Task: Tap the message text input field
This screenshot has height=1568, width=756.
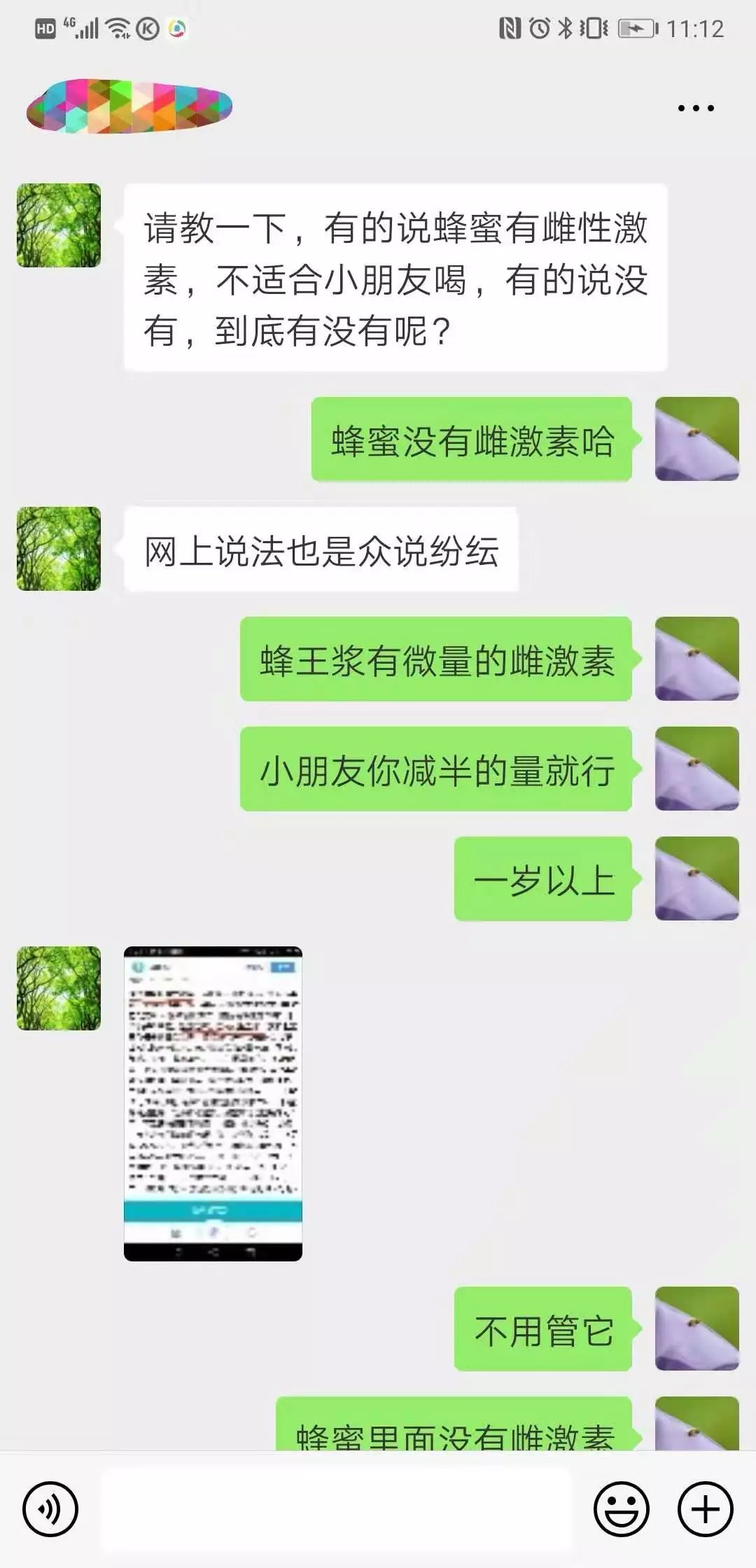Action: [x=336, y=1509]
